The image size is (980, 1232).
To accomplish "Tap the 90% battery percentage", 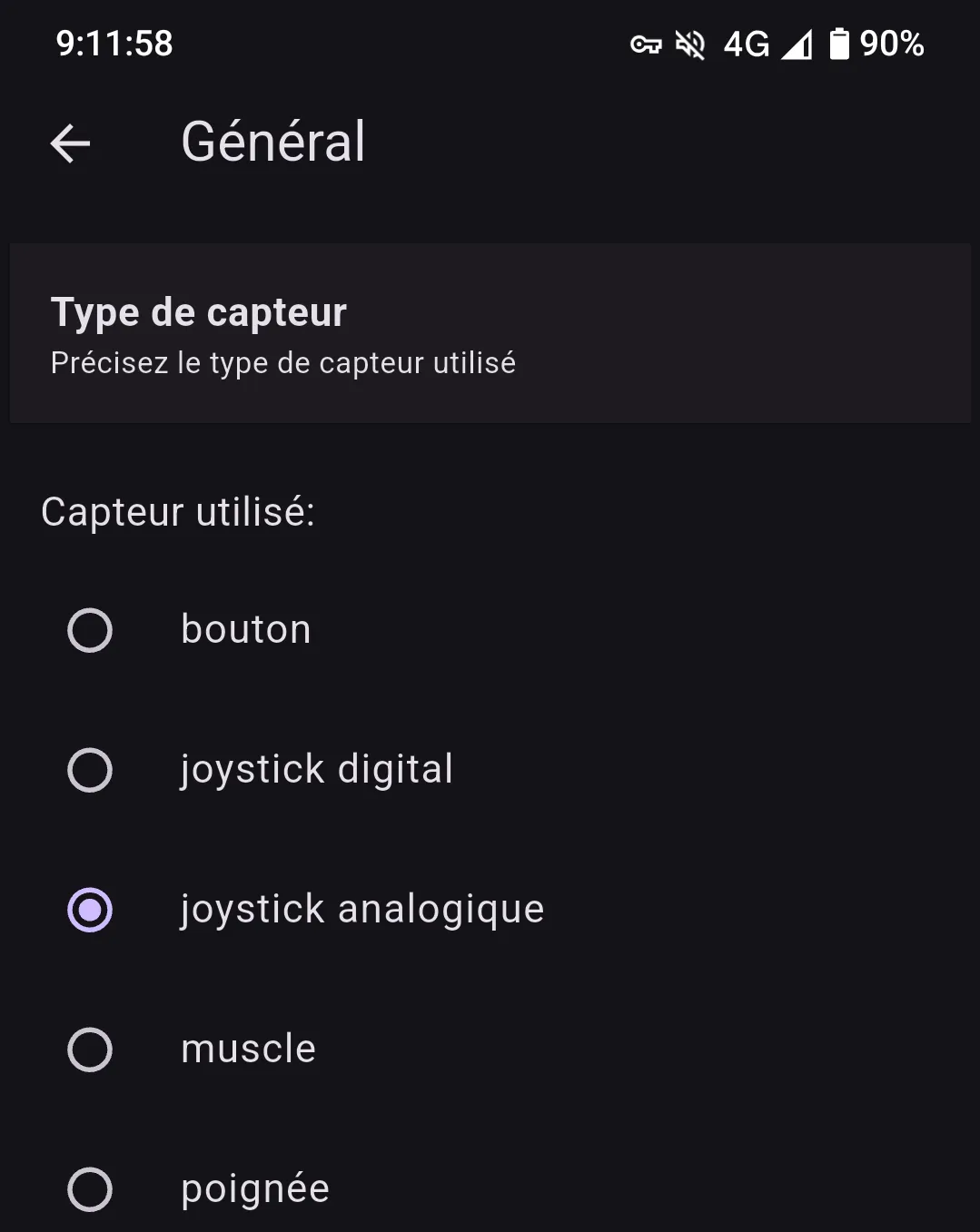I will pyautogui.click(x=891, y=44).
